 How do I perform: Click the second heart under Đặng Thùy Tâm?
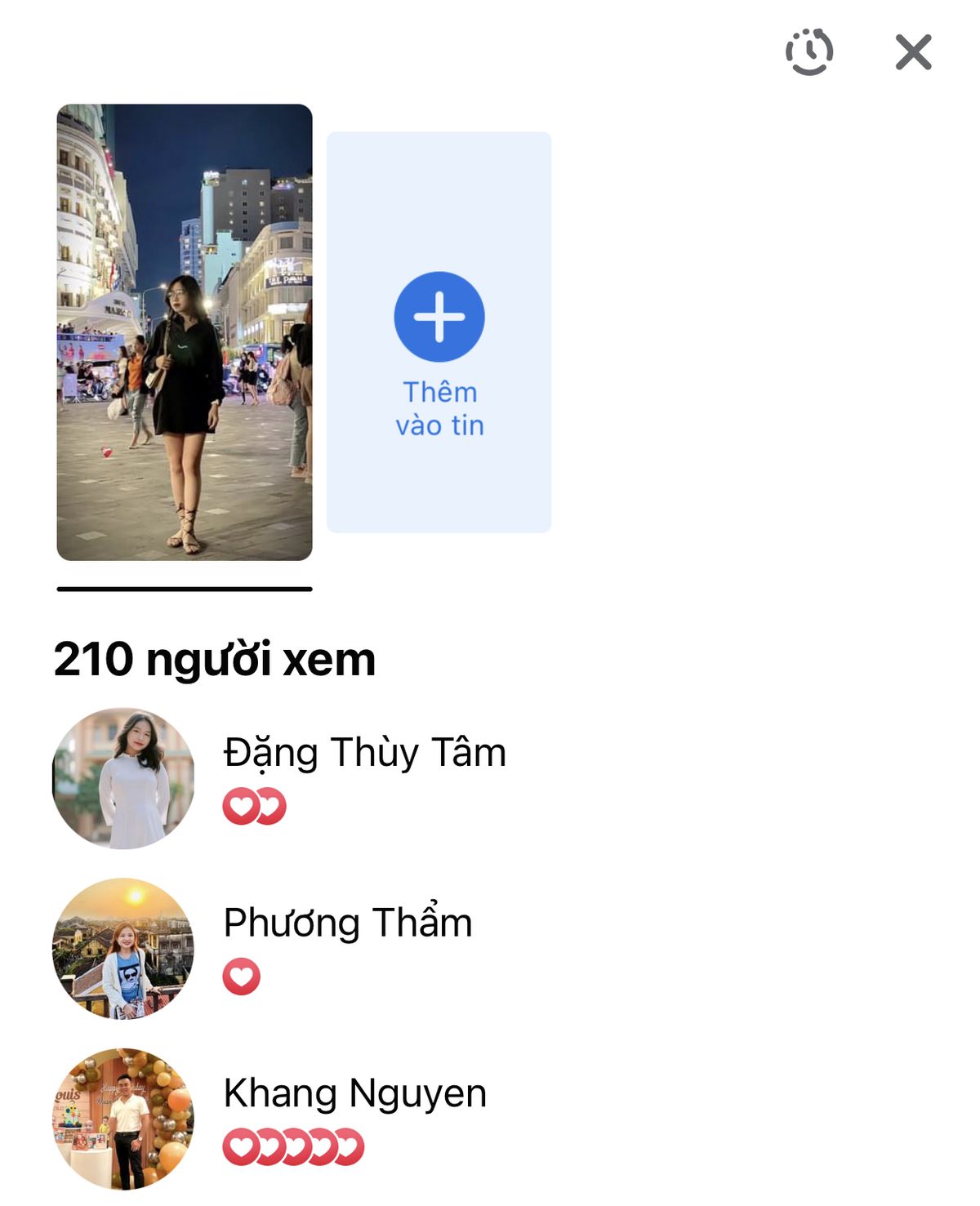pyautogui.click(x=269, y=806)
